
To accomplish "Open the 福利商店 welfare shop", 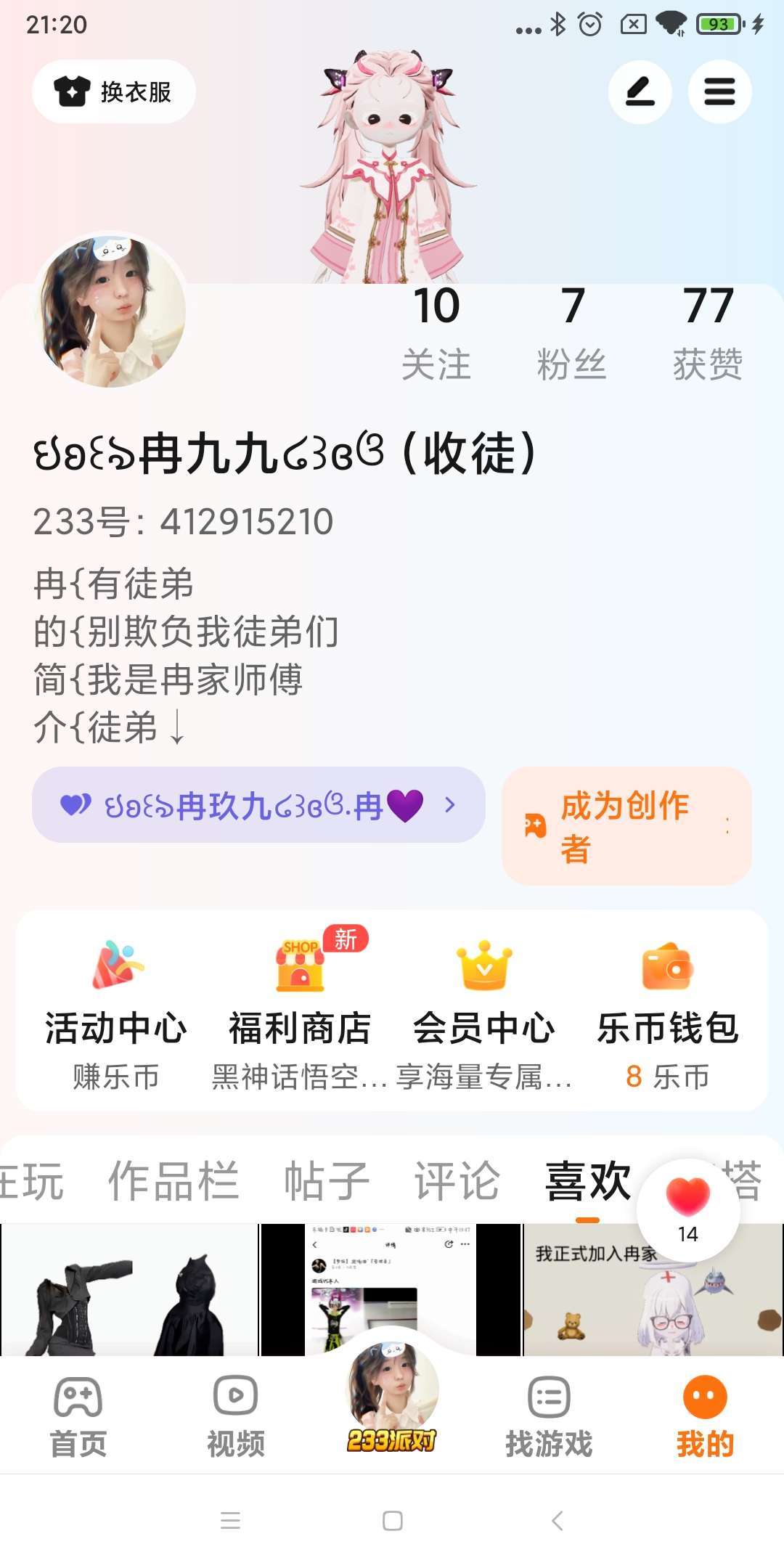I will pos(300,1011).
